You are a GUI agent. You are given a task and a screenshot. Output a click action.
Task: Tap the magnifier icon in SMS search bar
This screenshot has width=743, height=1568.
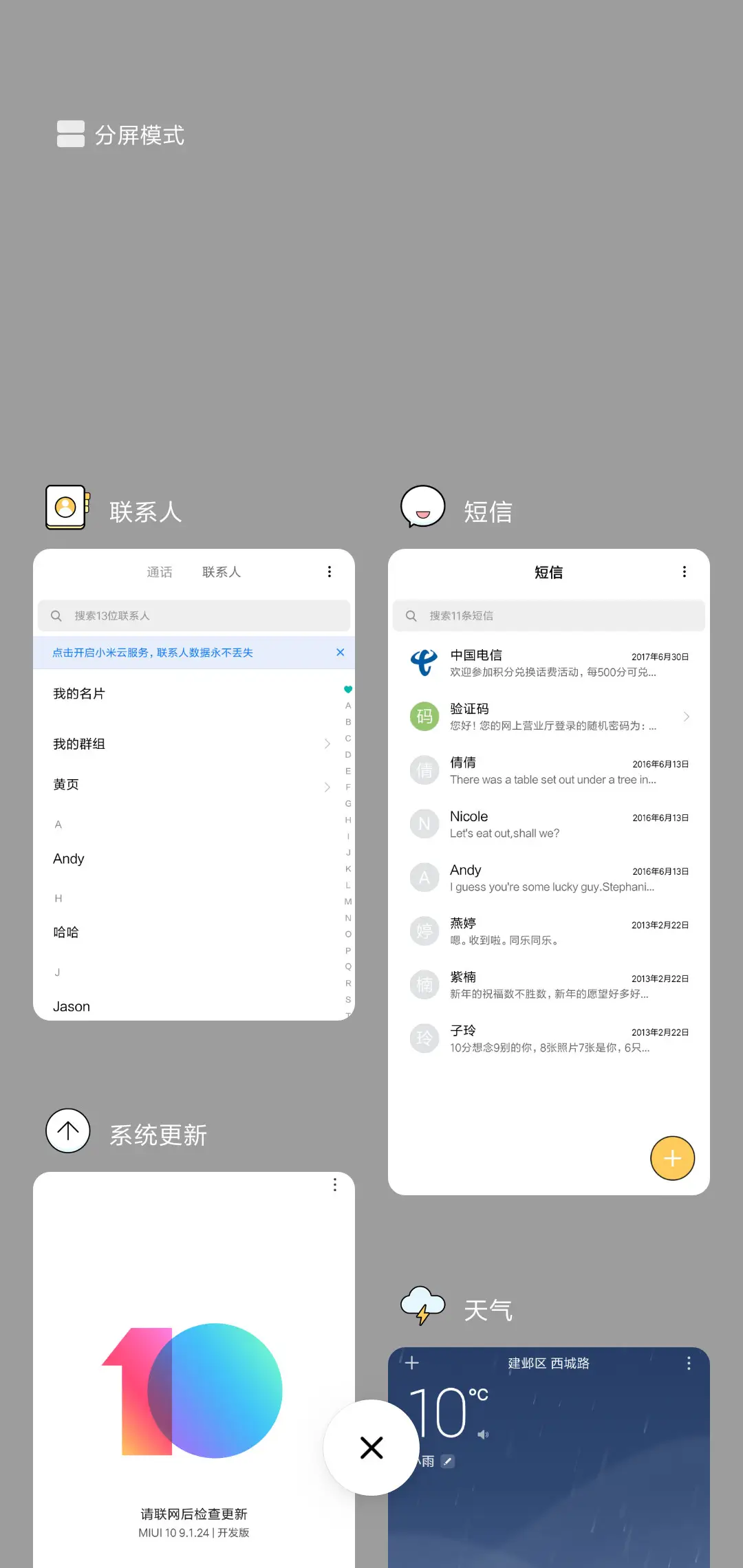point(411,616)
